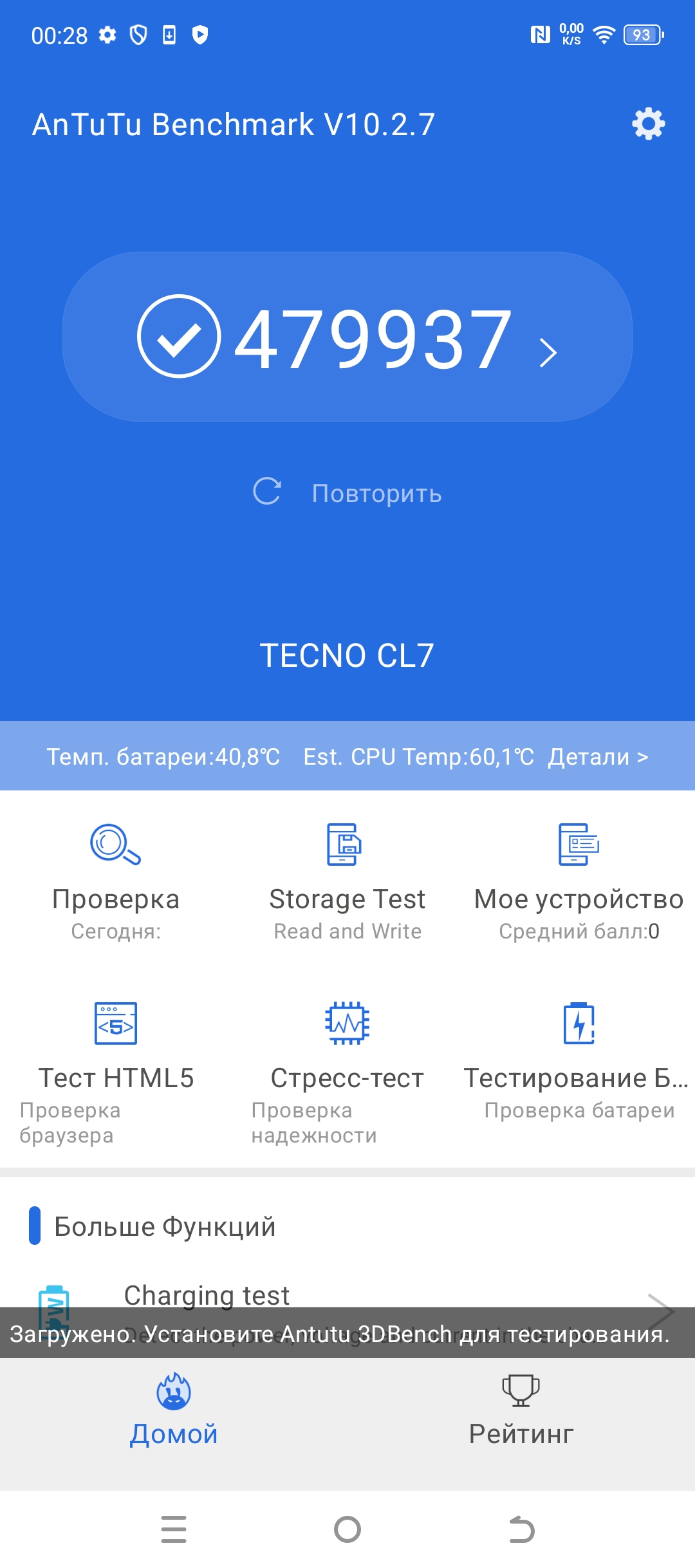695x1568 pixels.
Task: Open the Charging test row
Action: [x=347, y=1295]
